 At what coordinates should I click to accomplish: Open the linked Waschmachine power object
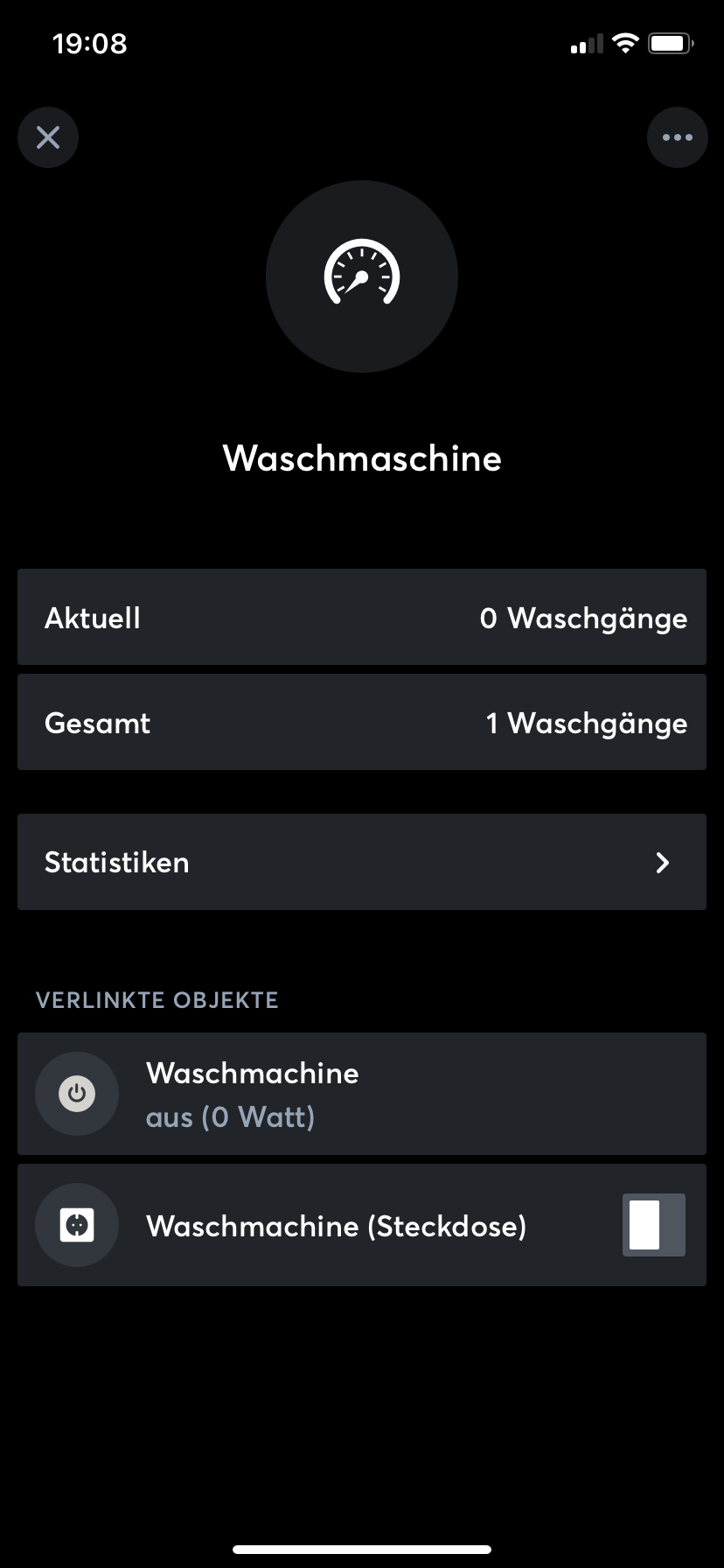361,1094
